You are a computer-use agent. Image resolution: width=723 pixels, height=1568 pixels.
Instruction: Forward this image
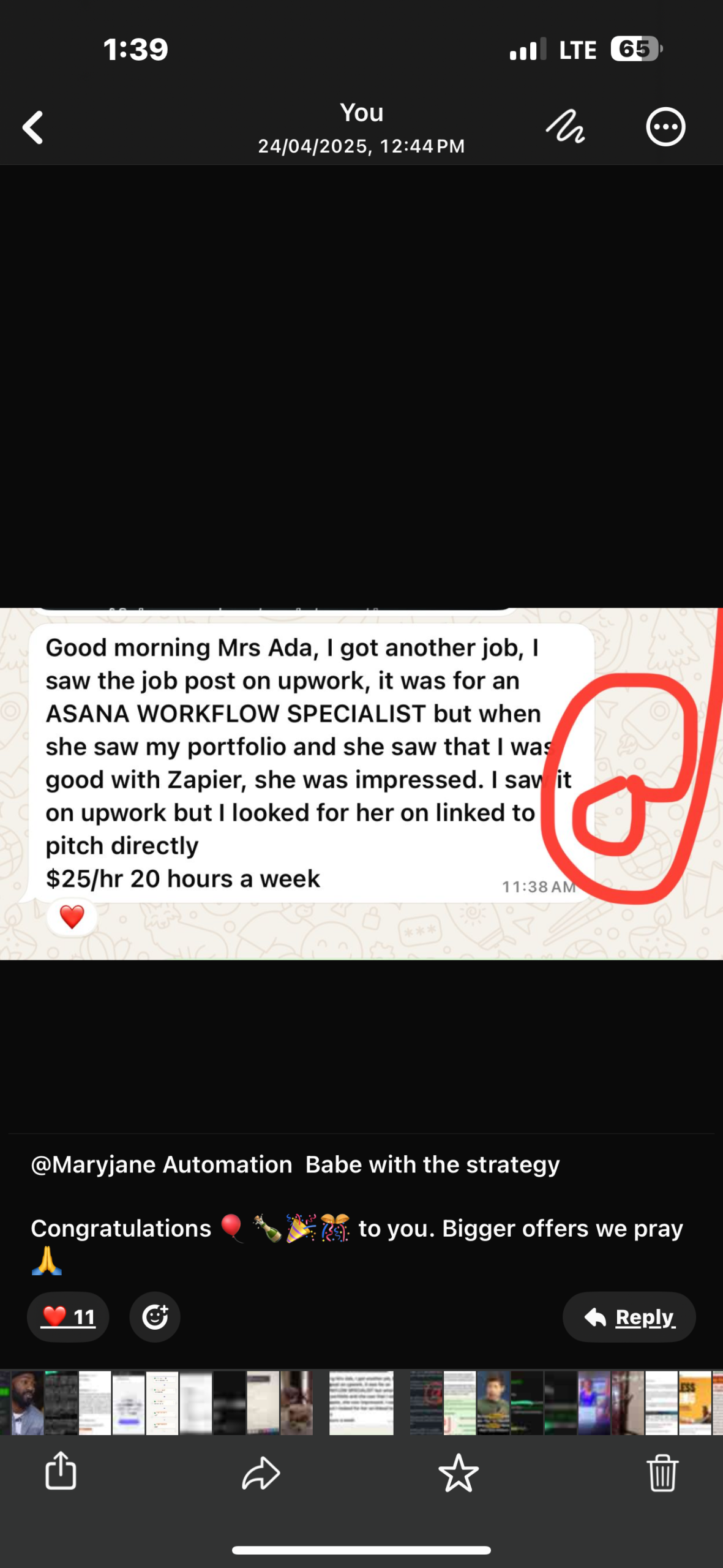[261, 1472]
